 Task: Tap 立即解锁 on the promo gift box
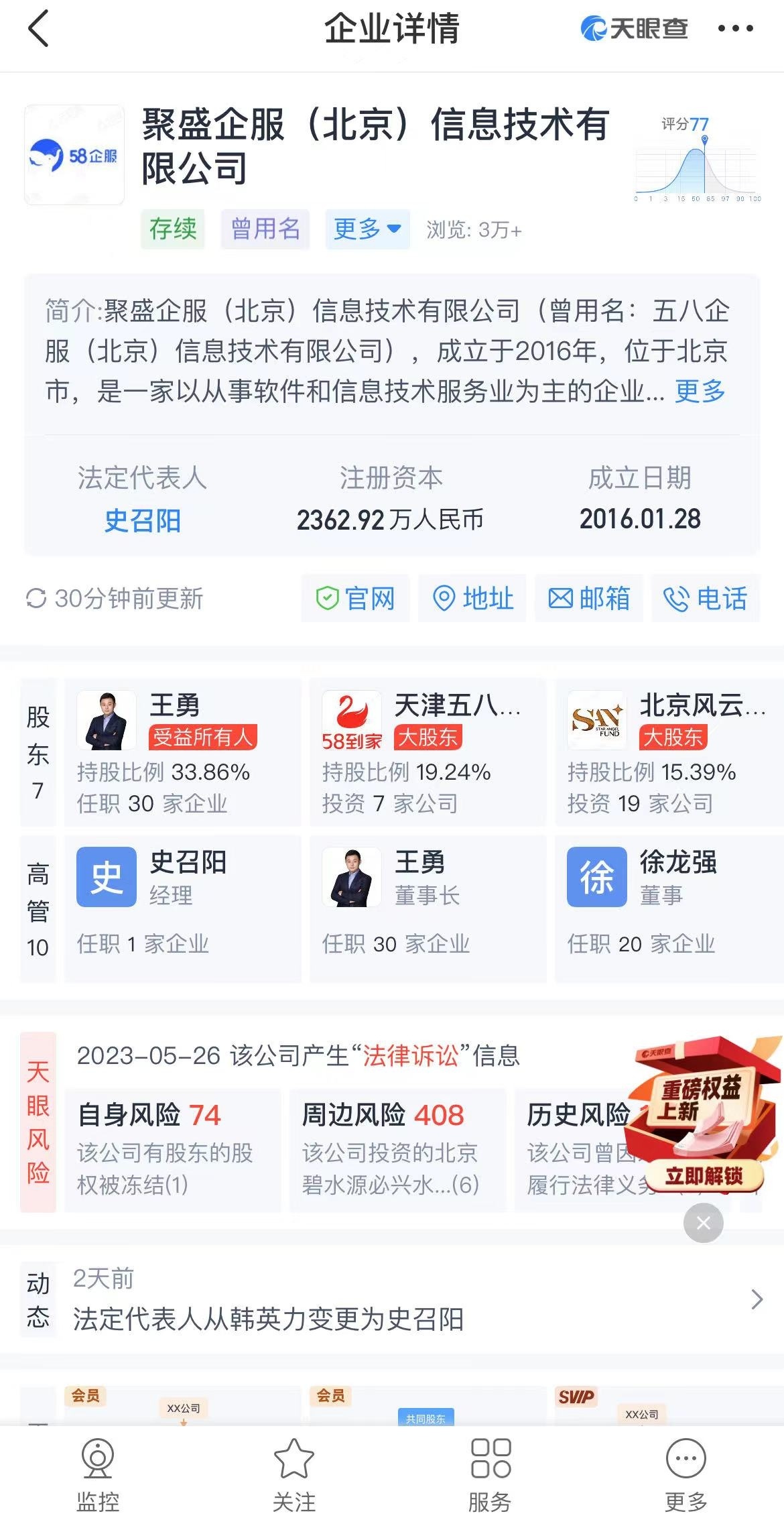coord(703,1176)
